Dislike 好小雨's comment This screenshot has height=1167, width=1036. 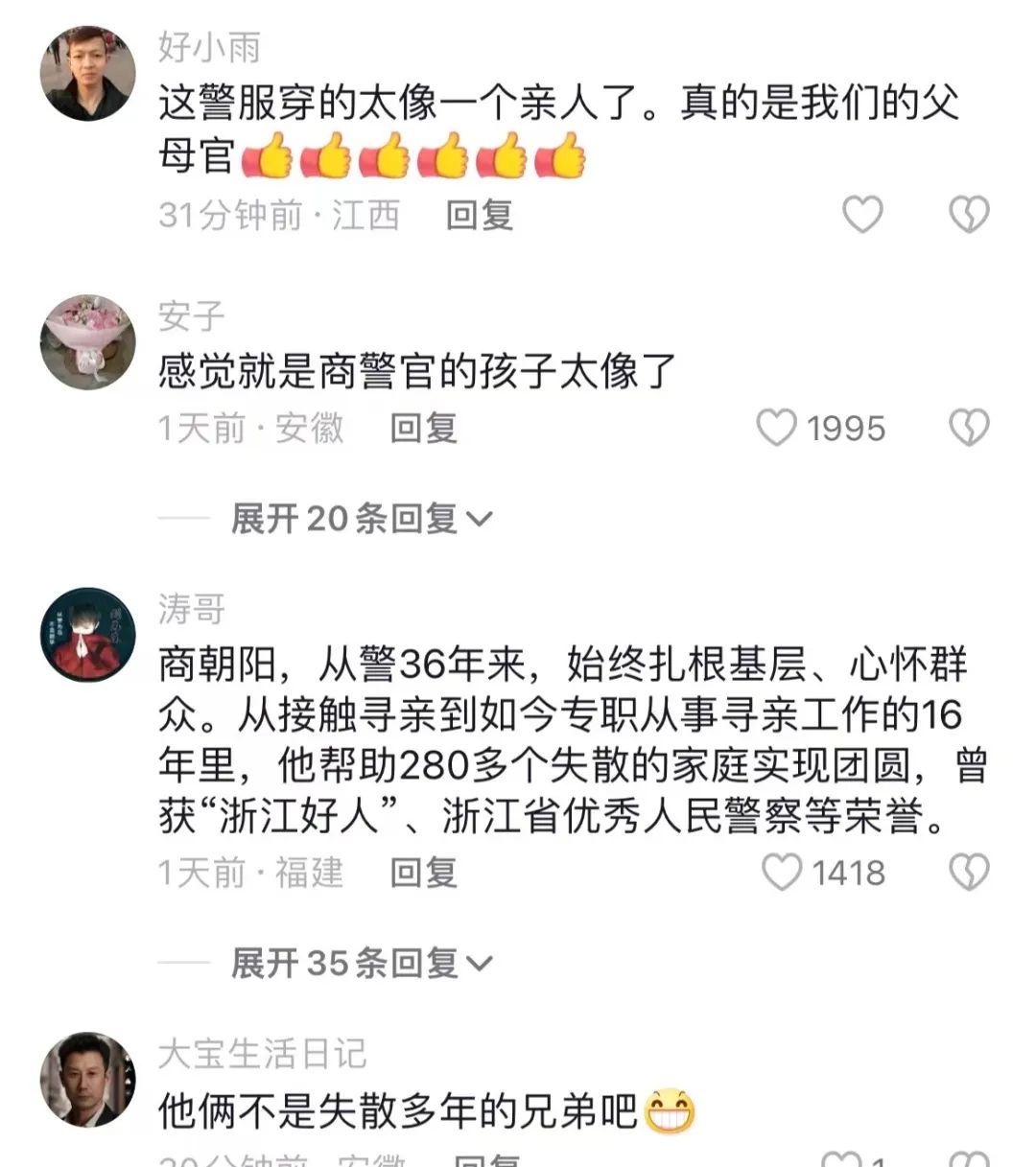(969, 215)
